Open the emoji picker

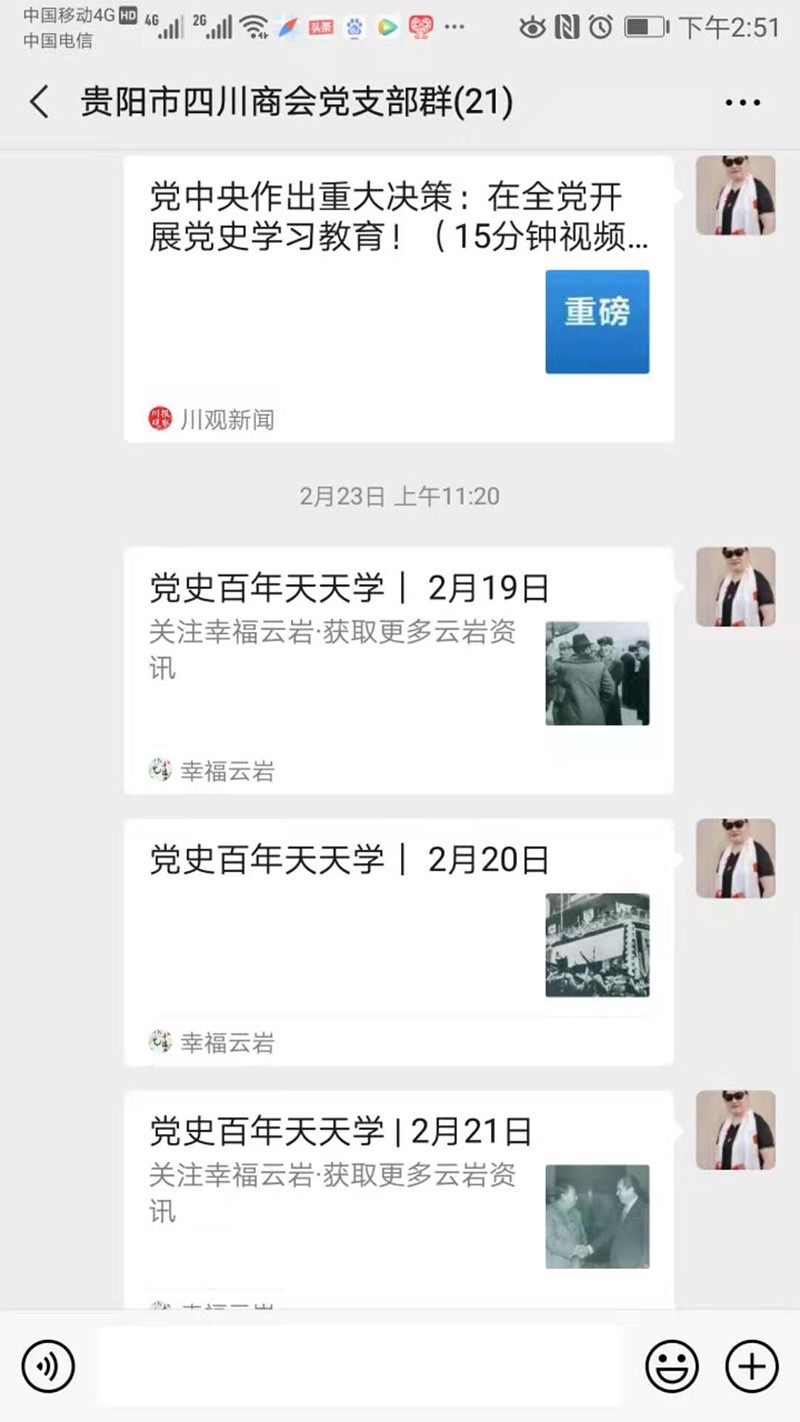(672, 1366)
